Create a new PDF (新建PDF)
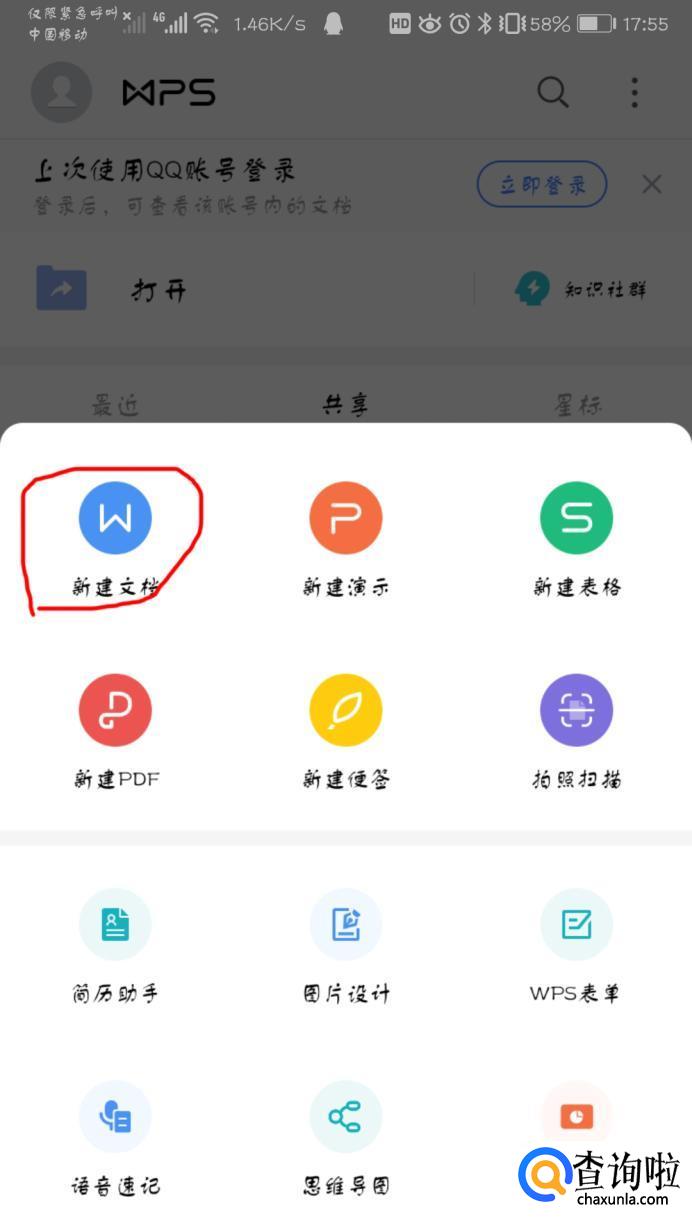 115,710
